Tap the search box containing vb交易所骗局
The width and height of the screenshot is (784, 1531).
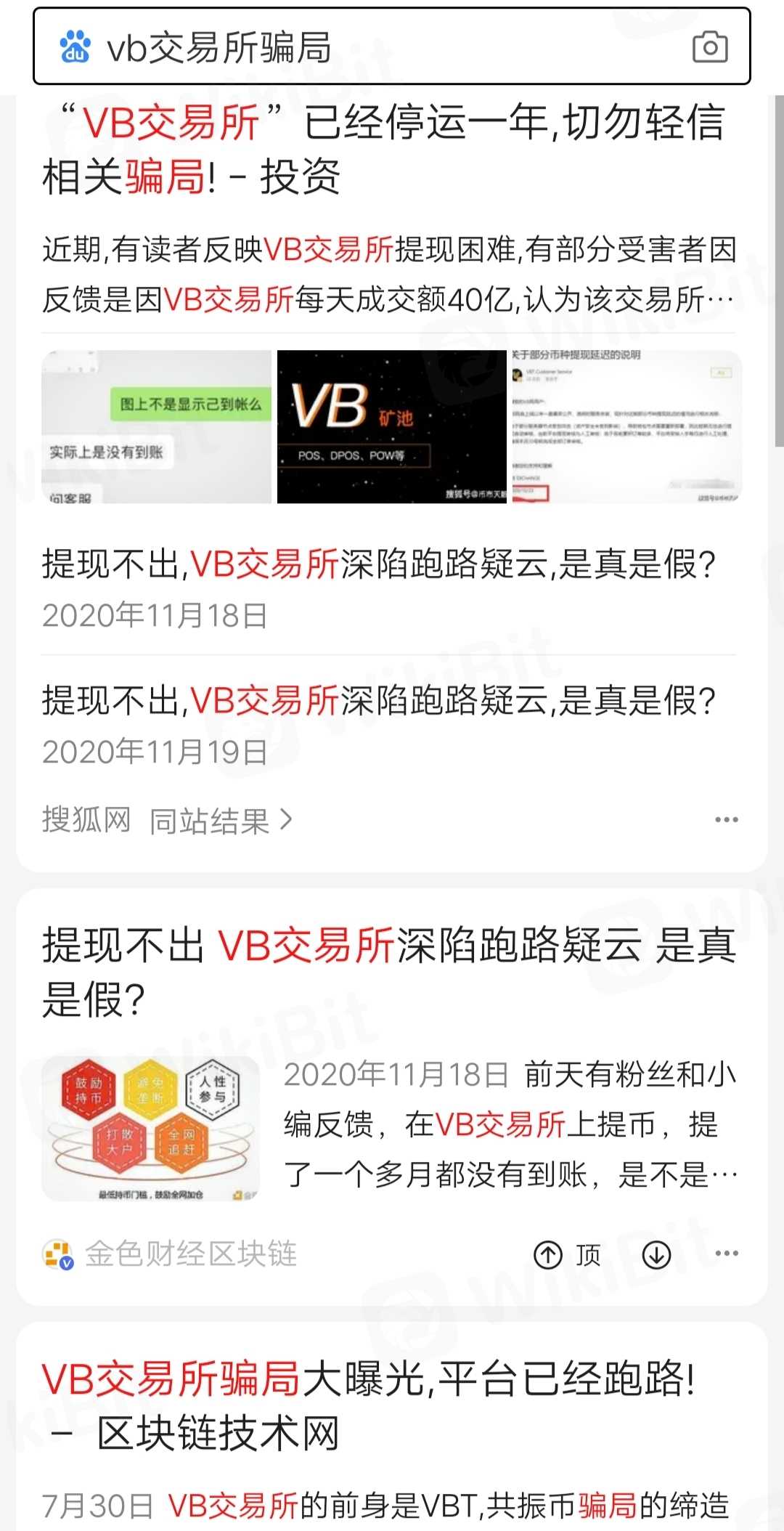click(363, 47)
